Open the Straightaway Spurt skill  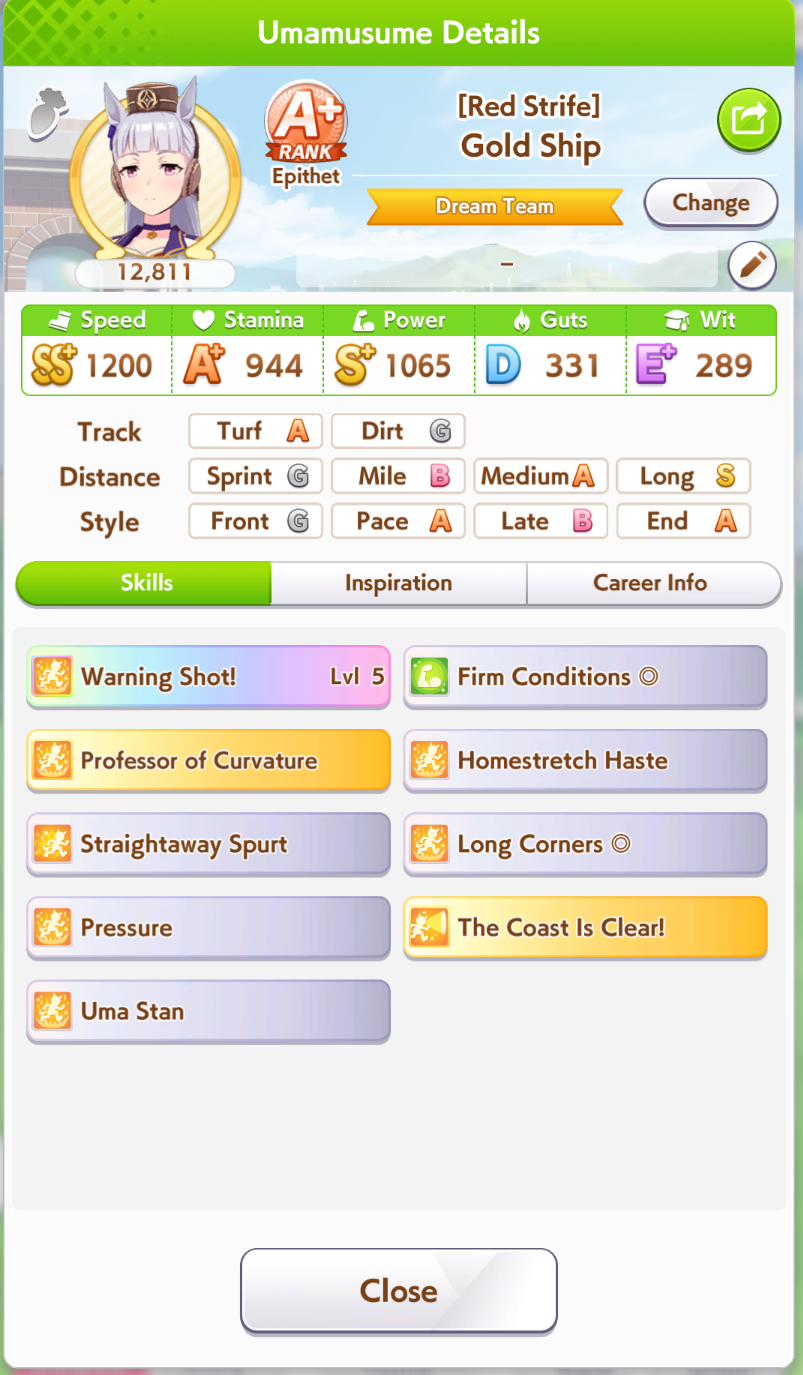(x=208, y=844)
